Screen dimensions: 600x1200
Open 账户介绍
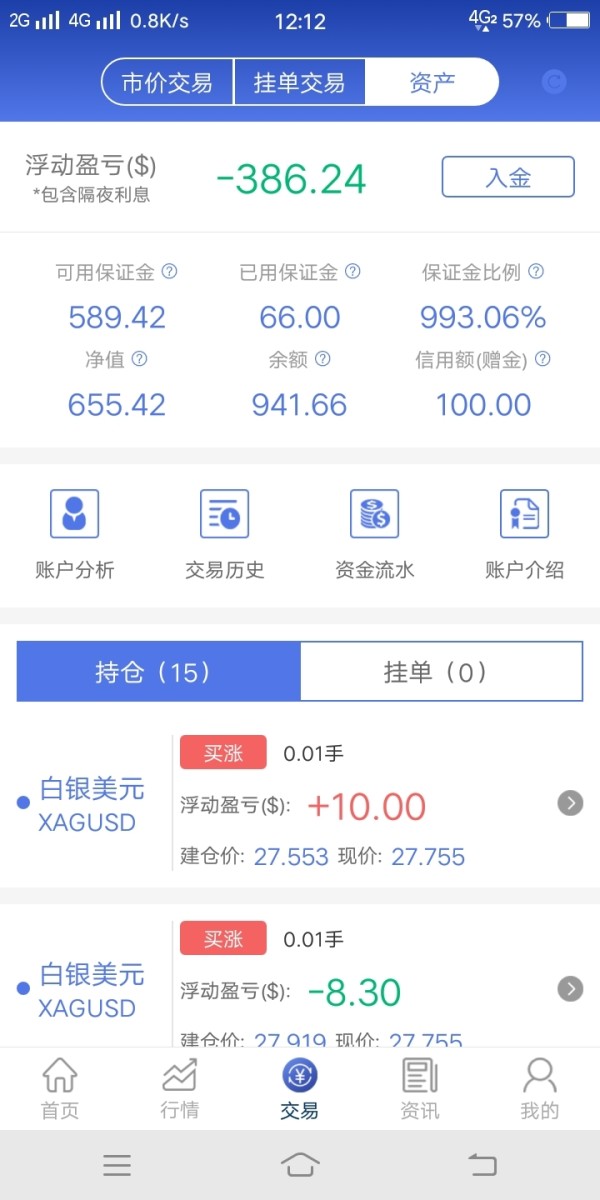click(525, 534)
